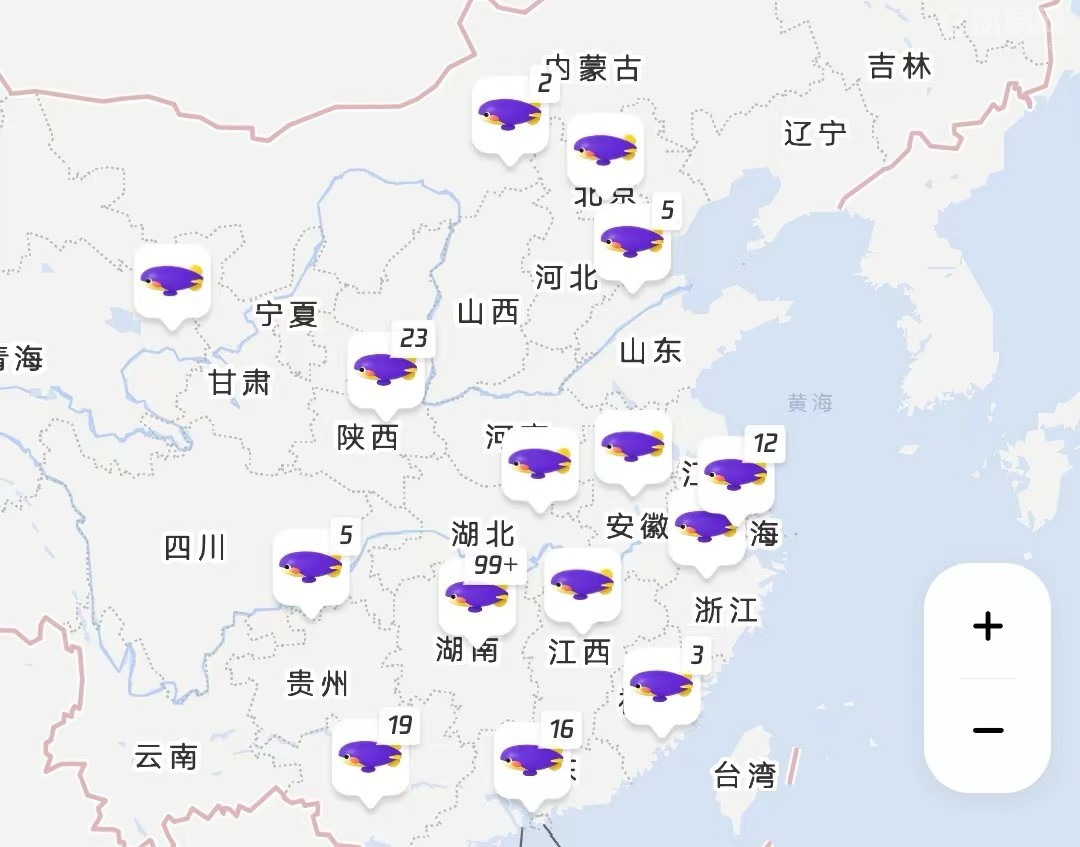The height and width of the screenshot is (847, 1080).
Task: Open the fish marker showing 99+
Action: [477, 597]
